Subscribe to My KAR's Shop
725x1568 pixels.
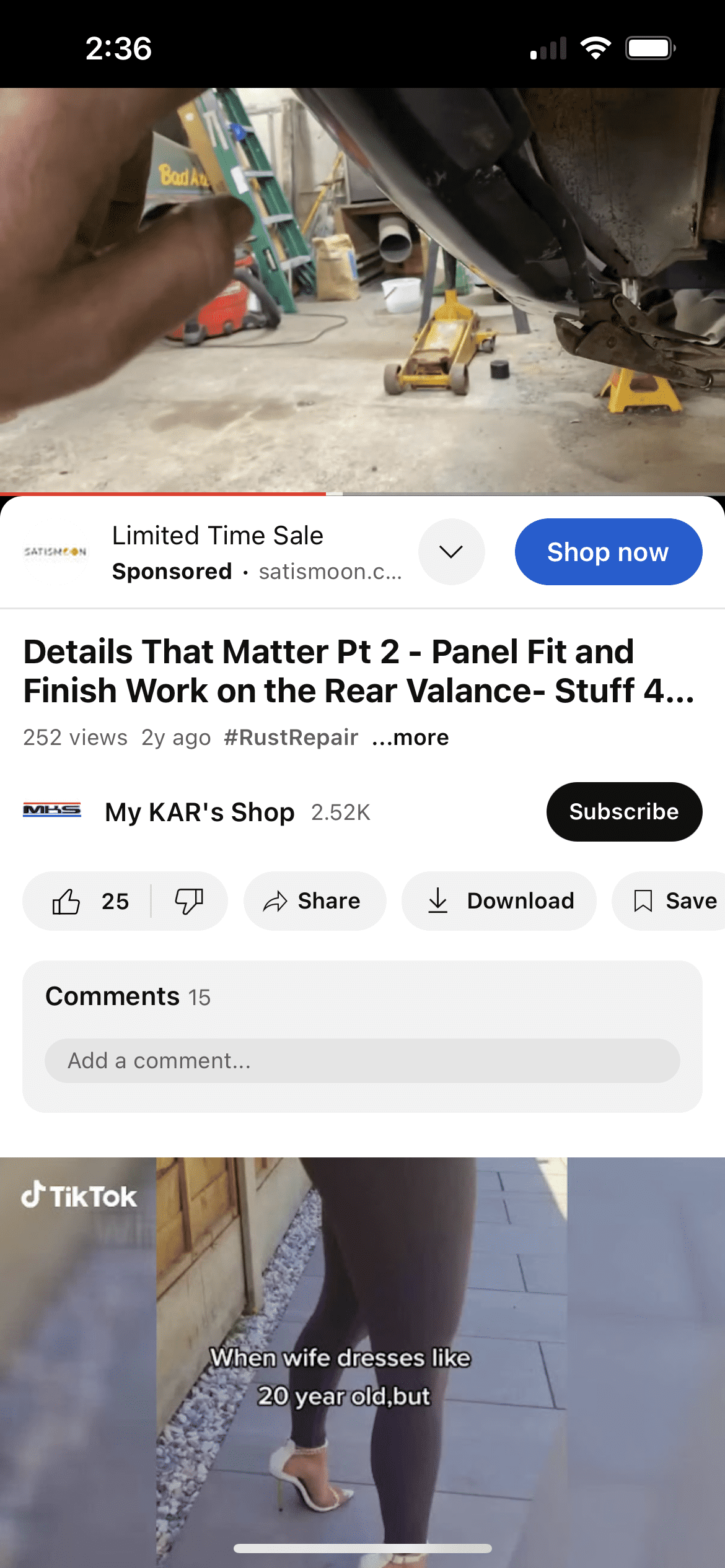623,812
